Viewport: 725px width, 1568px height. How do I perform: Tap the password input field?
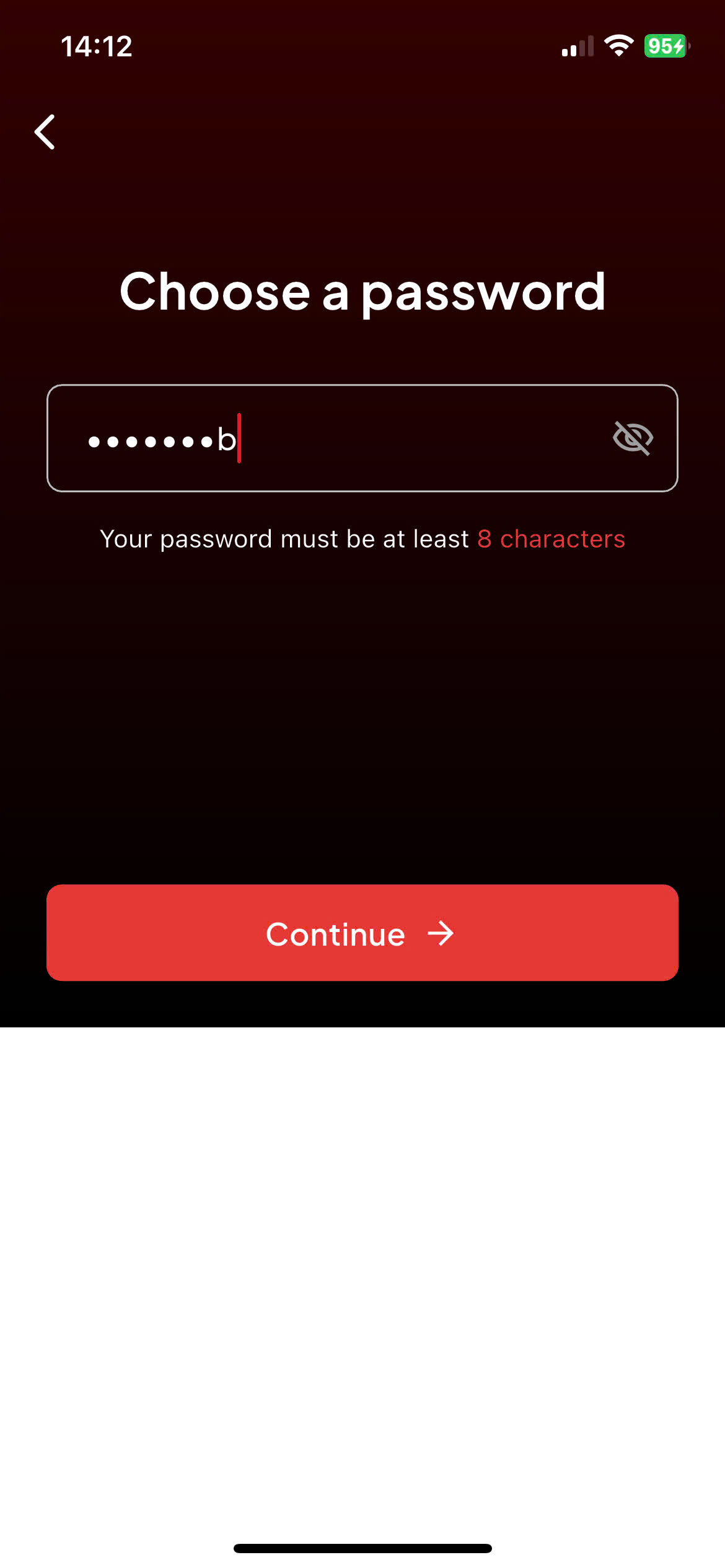362,438
